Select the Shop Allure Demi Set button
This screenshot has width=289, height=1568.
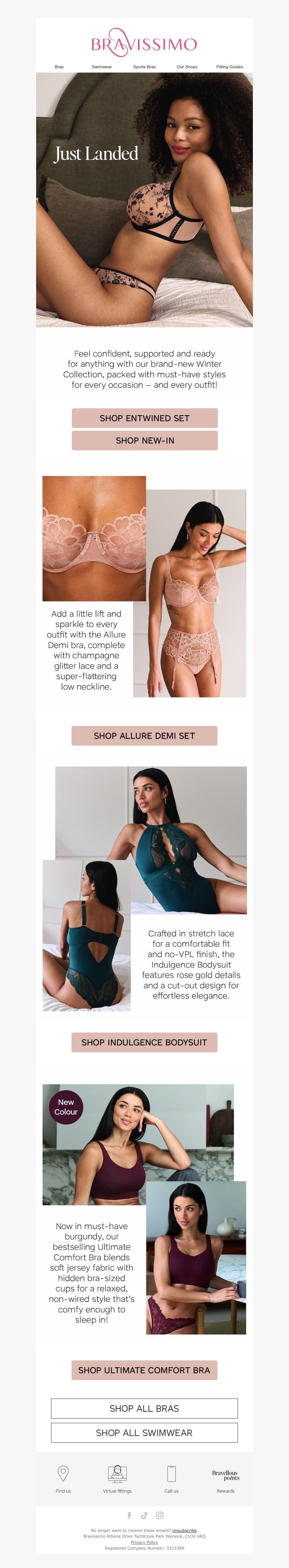pos(144,736)
